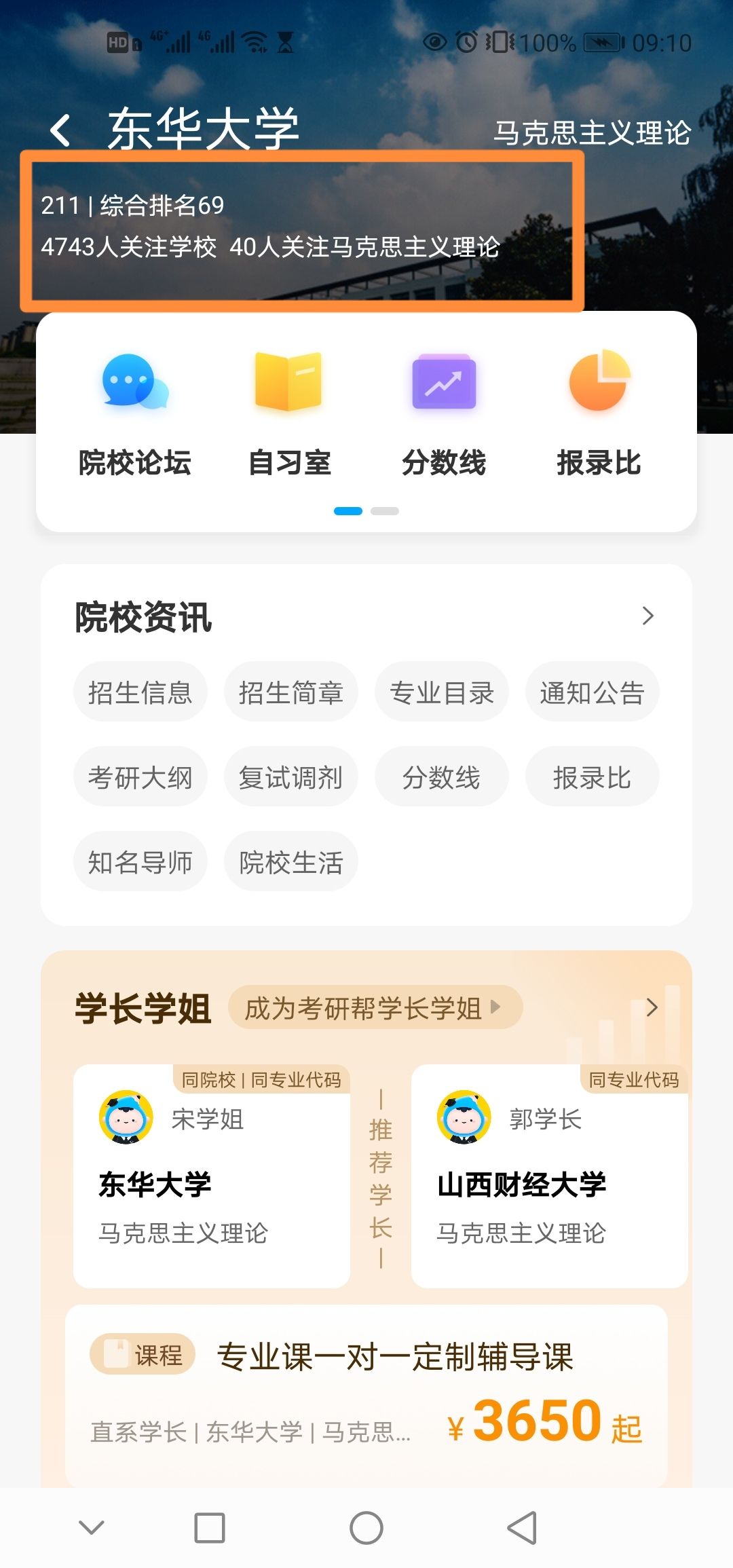
Task: Open 复试调剂 chip
Action: 291,777
